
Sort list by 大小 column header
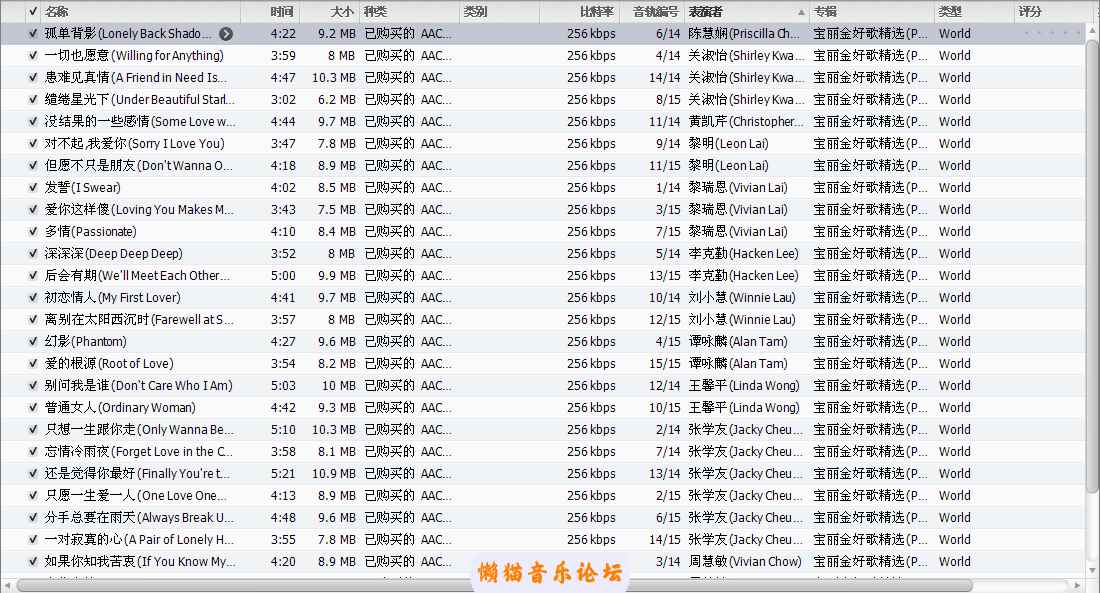(341, 12)
